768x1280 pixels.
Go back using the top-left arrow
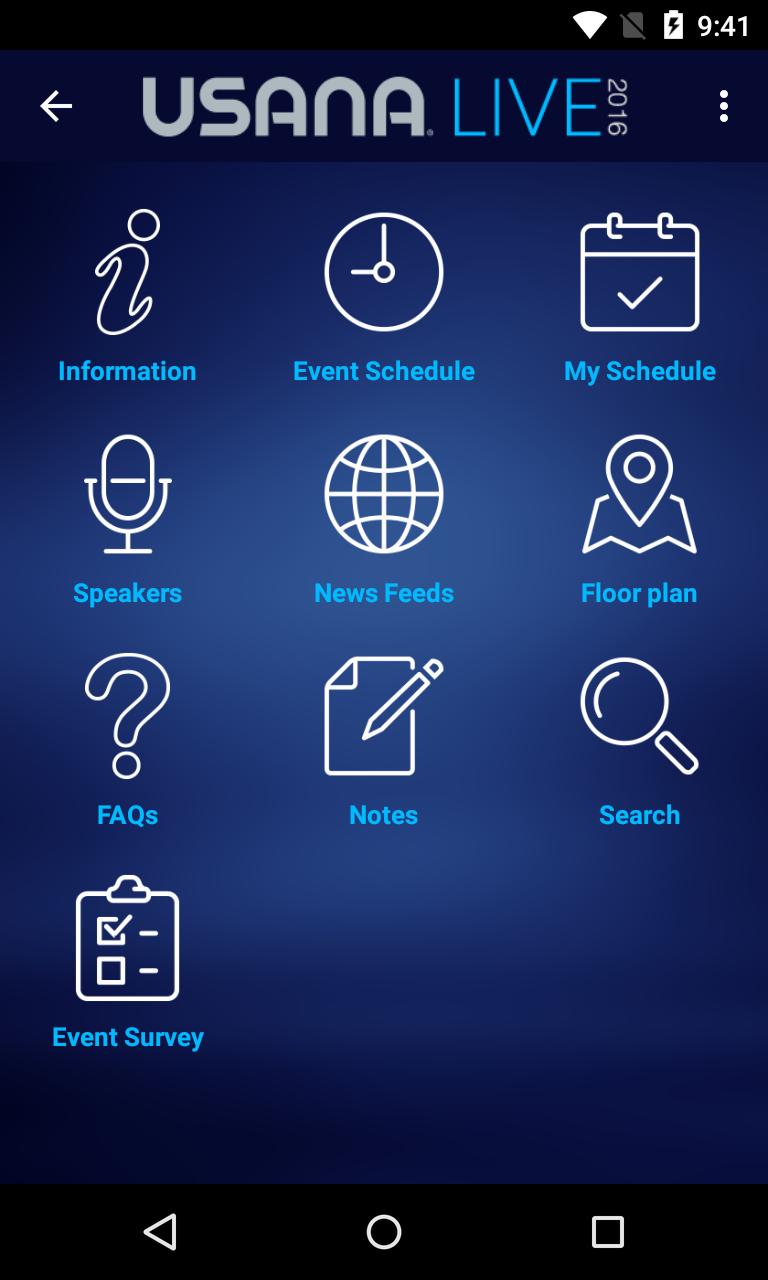[56, 106]
